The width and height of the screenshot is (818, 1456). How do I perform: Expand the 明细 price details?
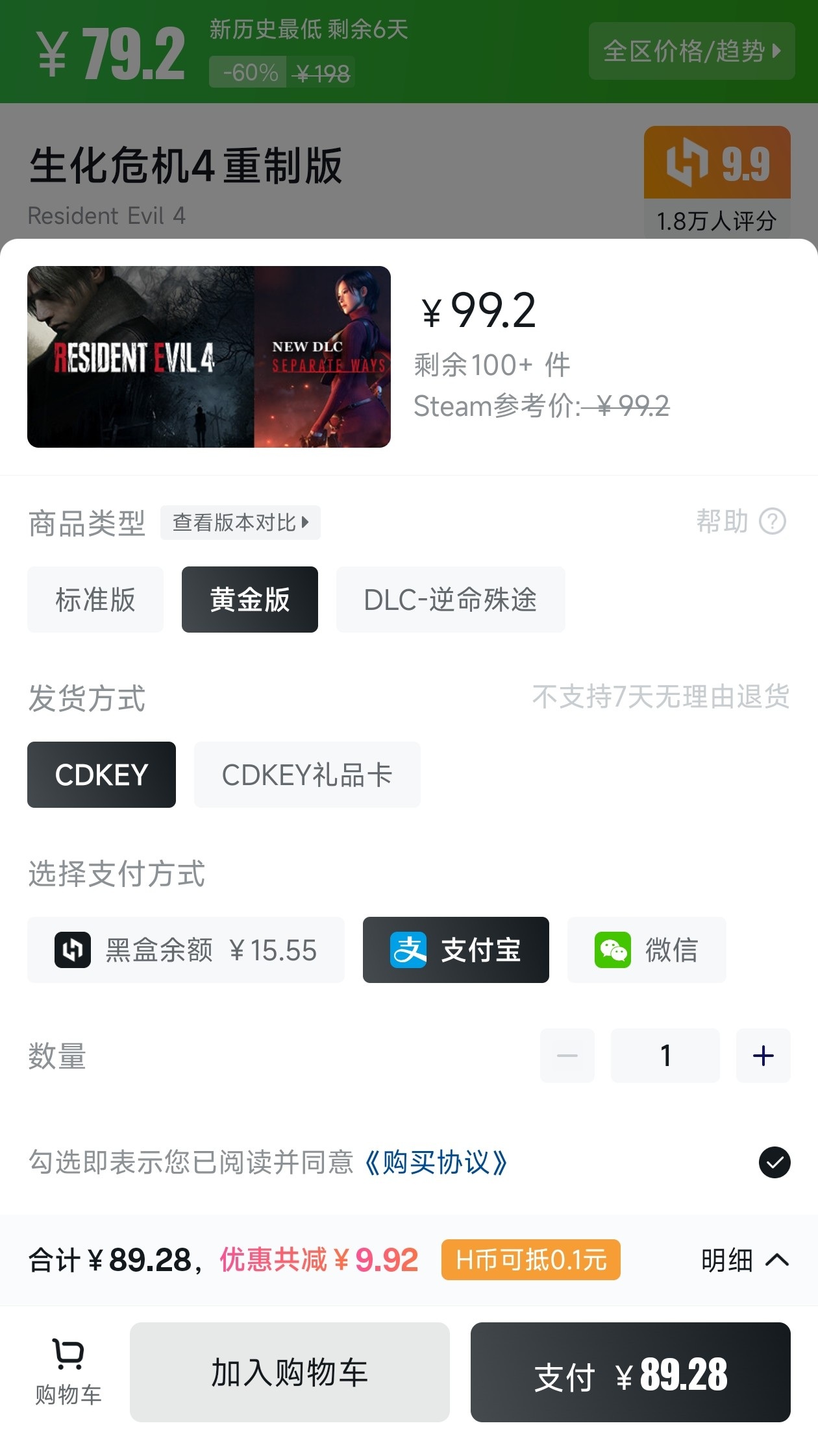tap(745, 1260)
